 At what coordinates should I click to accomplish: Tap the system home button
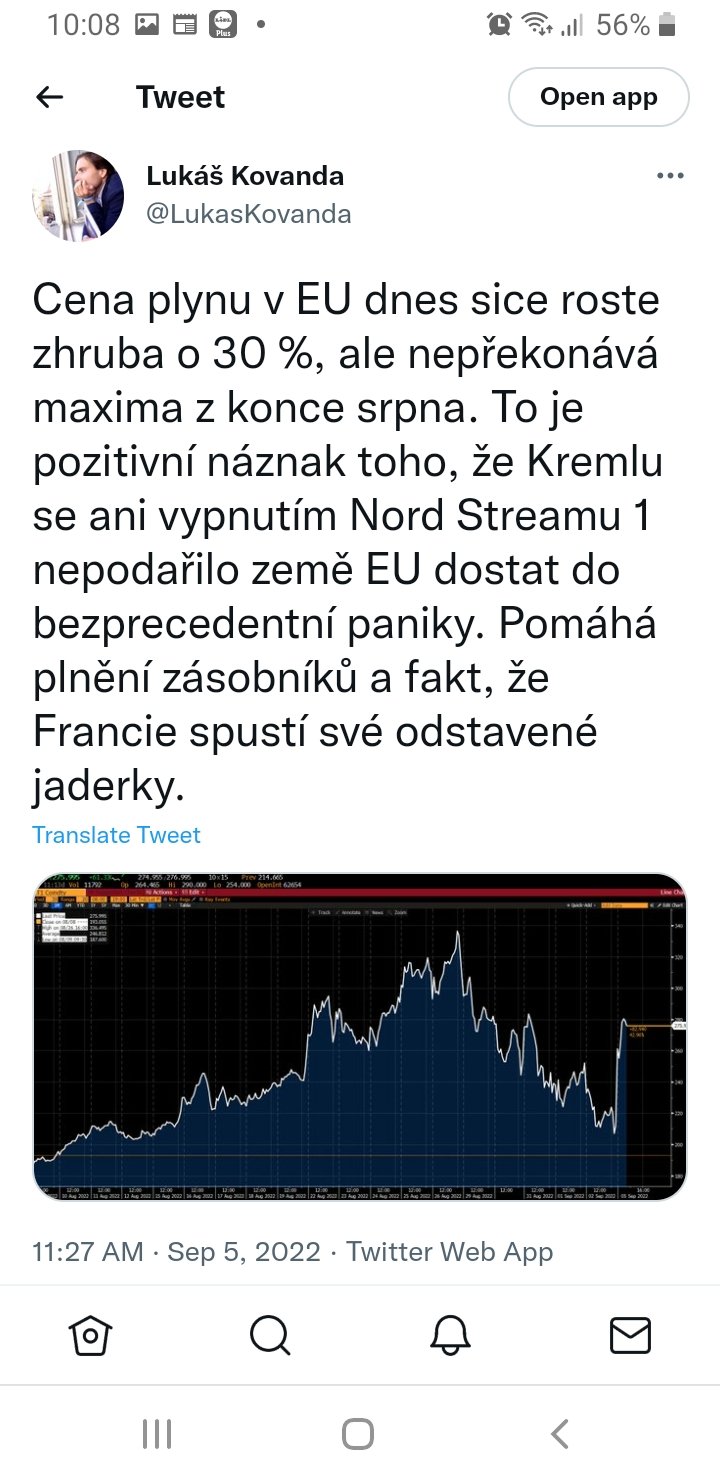tap(358, 1434)
